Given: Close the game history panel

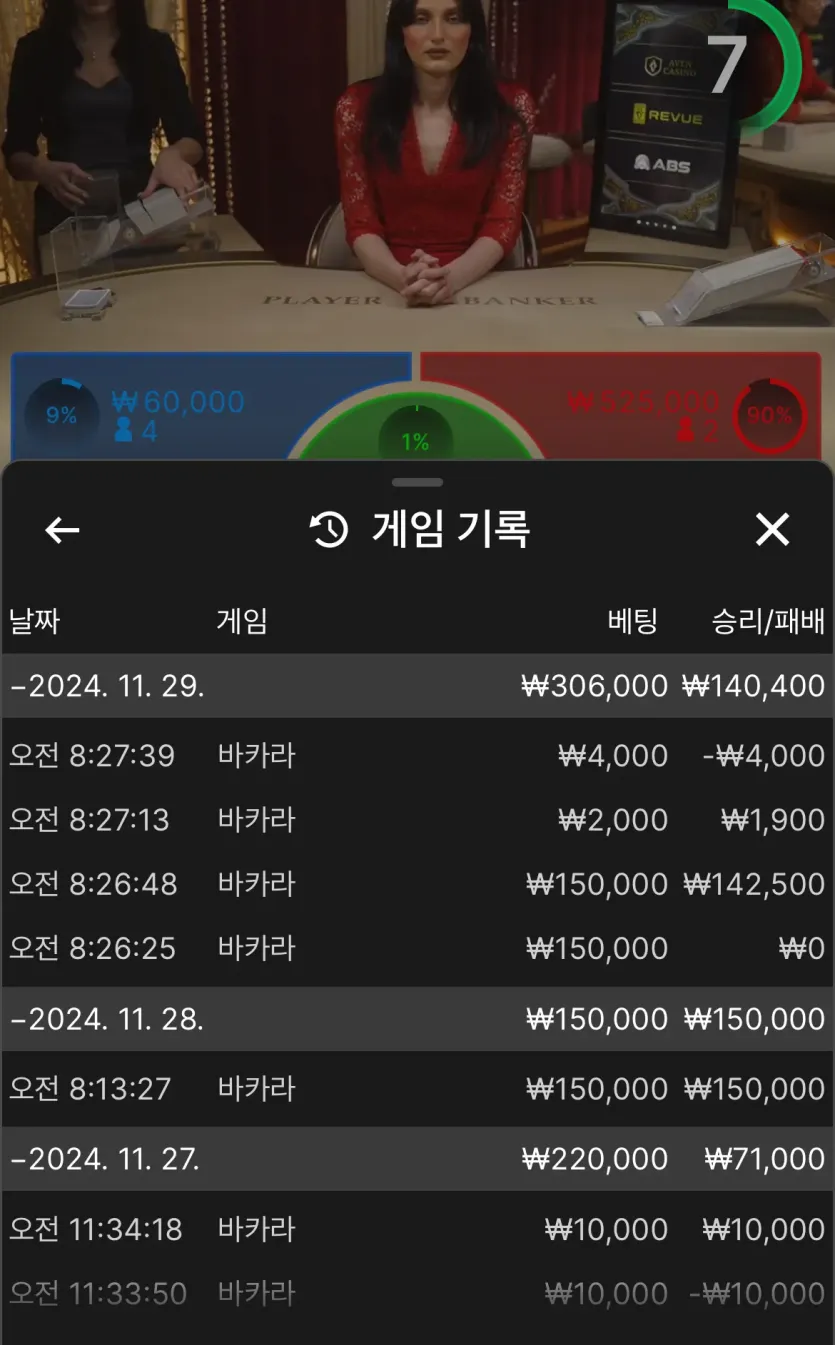Looking at the screenshot, I should (772, 530).
